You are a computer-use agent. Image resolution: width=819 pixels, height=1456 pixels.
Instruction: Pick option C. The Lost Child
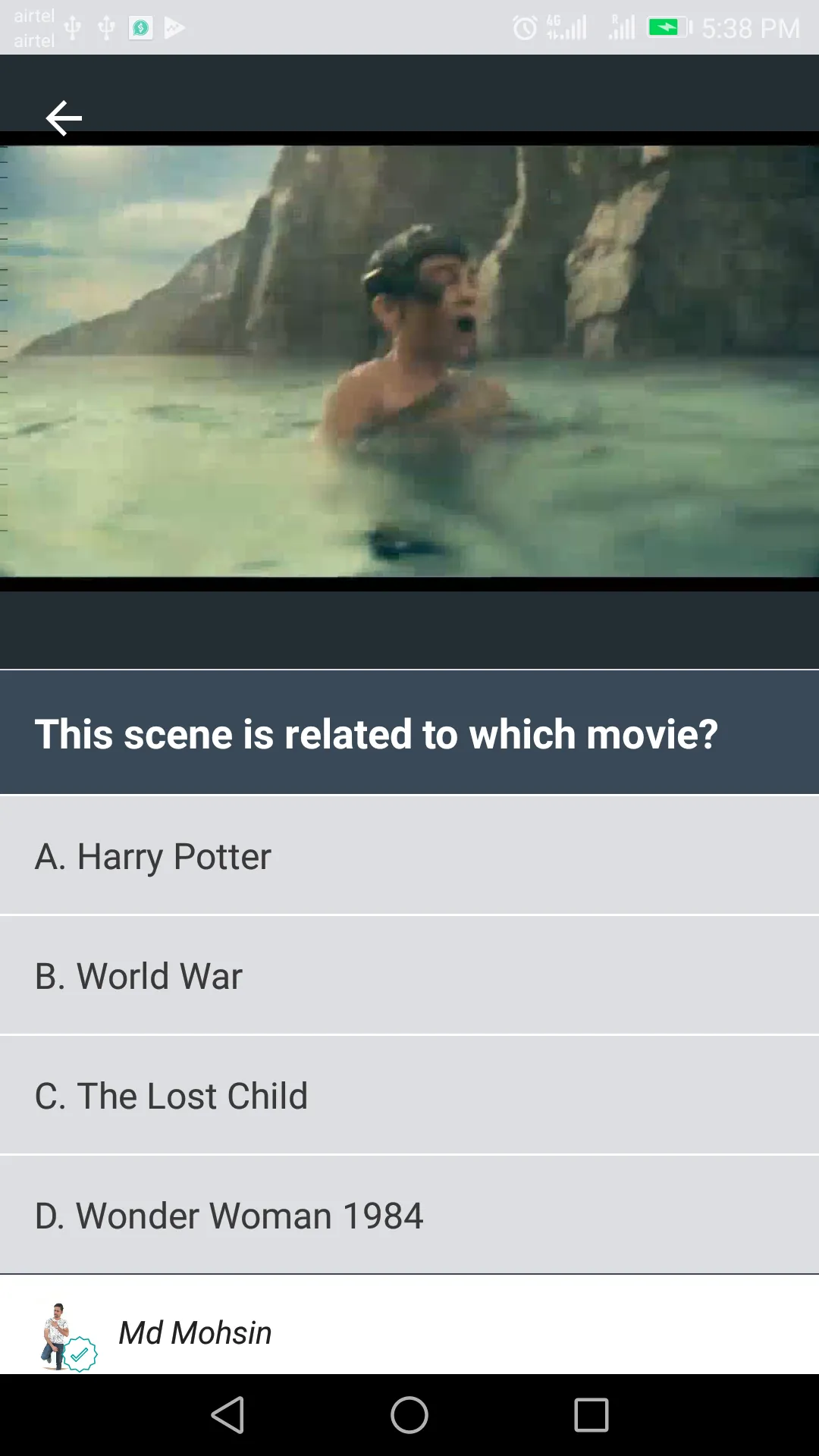click(409, 1095)
